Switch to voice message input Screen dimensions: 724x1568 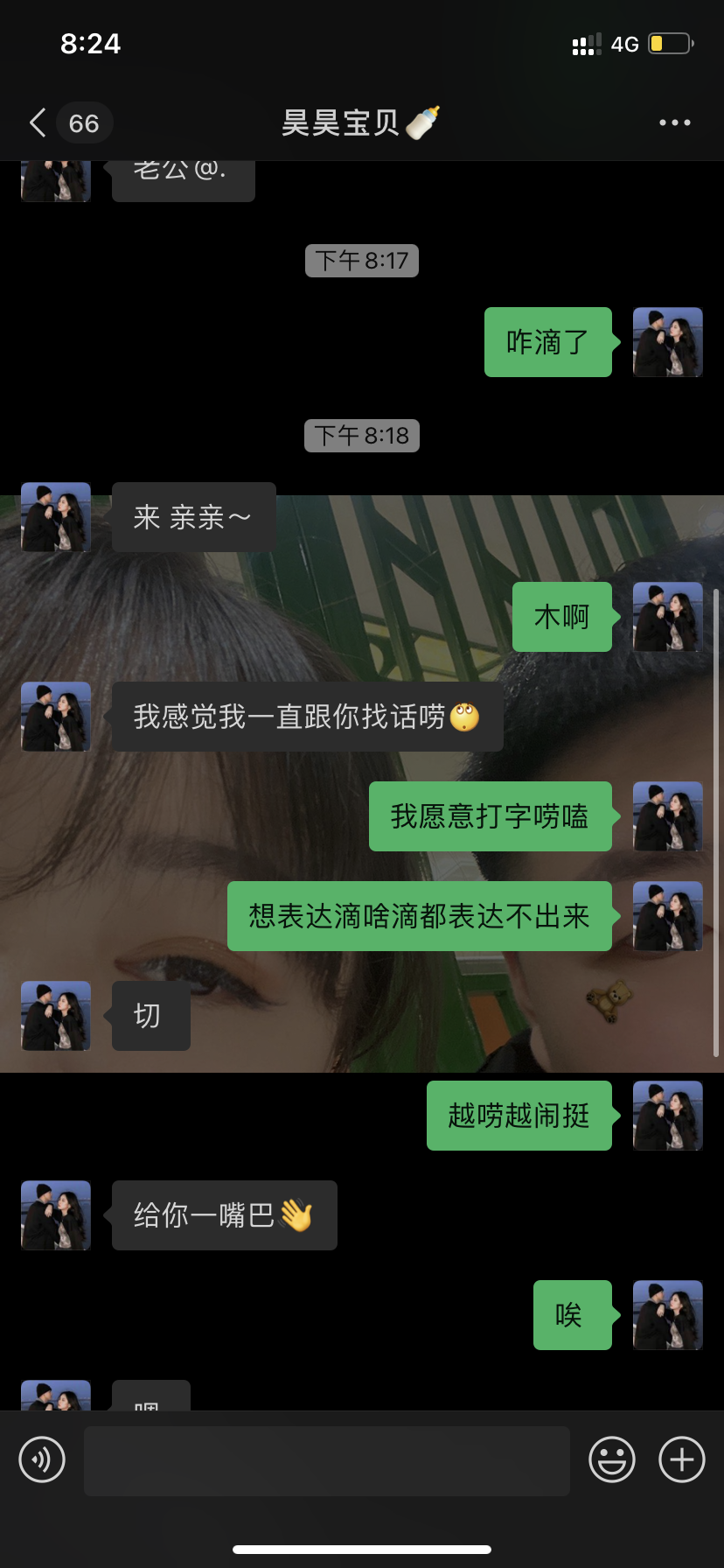[x=42, y=1459]
